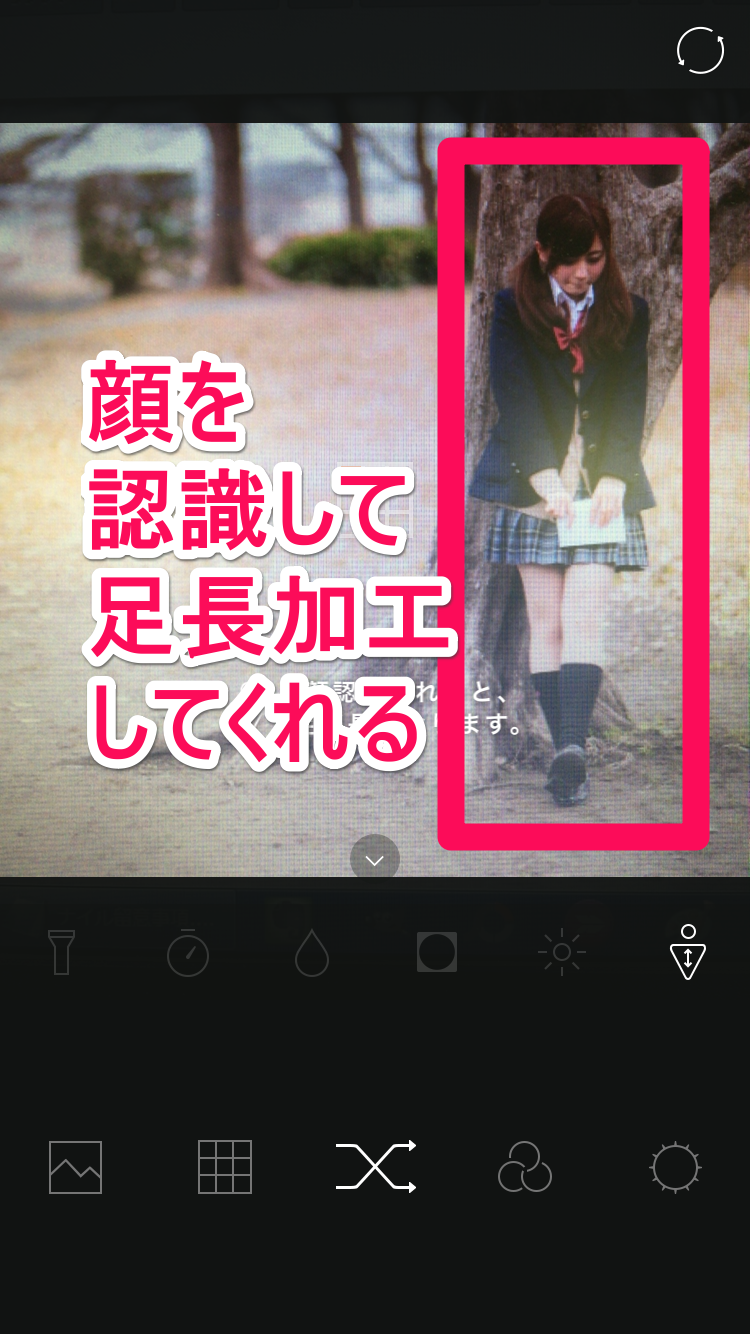Set the self-timer
The width and height of the screenshot is (750, 1334).
click(x=187, y=952)
